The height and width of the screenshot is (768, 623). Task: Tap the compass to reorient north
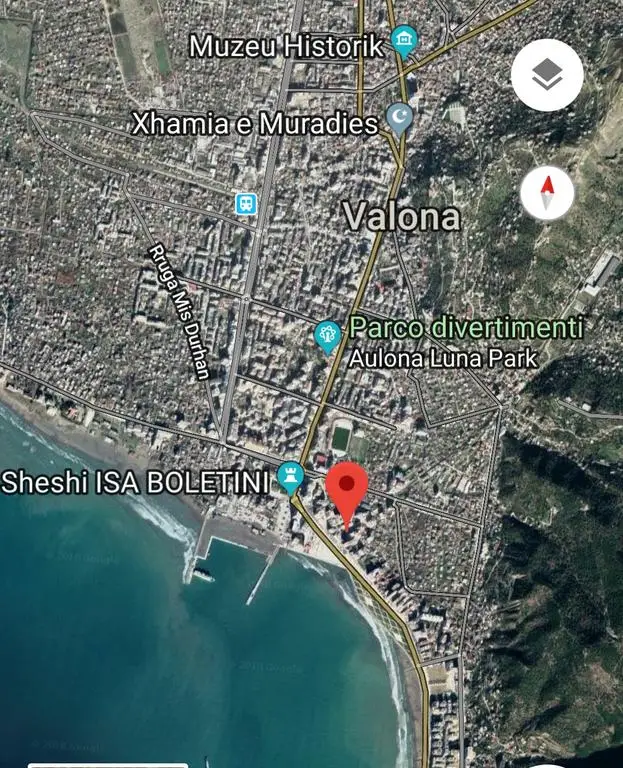[x=547, y=193]
